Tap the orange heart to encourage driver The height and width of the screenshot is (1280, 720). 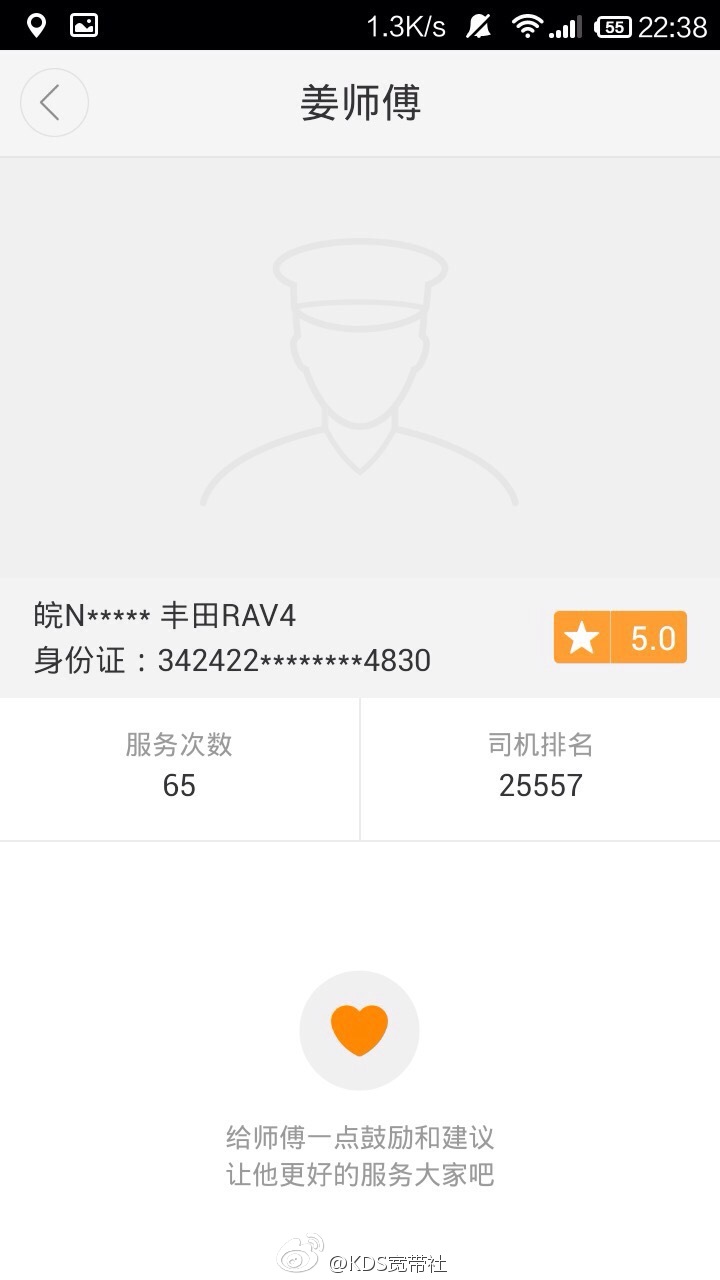click(x=359, y=1030)
